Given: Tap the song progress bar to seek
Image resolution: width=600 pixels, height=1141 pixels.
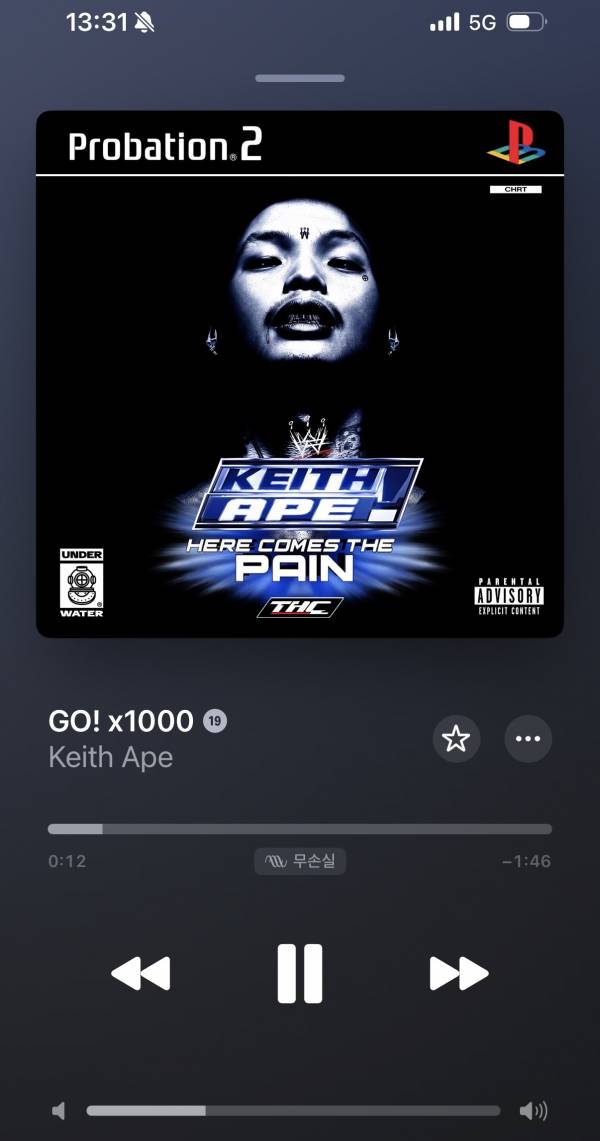Looking at the screenshot, I should point(300,829).
